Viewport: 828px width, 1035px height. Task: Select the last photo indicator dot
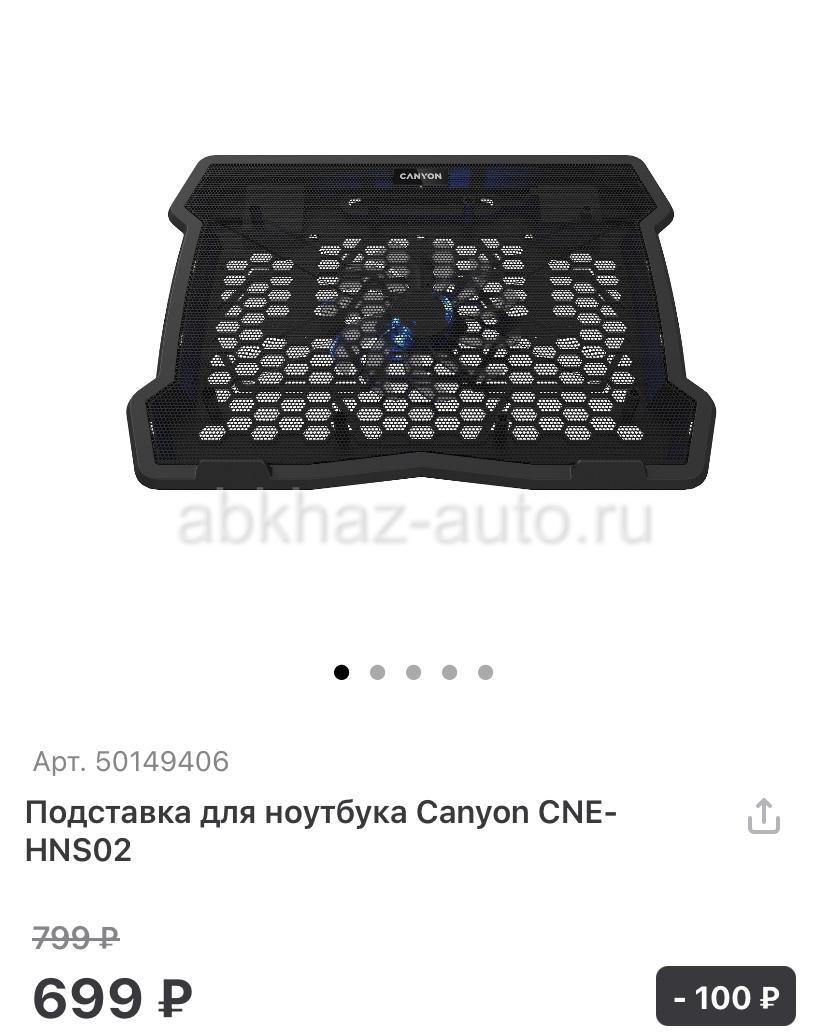coord(485,672)
